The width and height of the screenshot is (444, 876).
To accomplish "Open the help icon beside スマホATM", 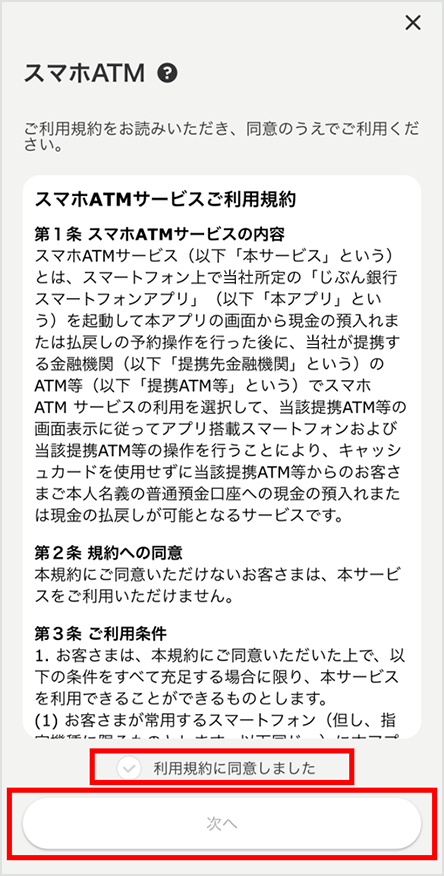I will click(x=168, y=73).
